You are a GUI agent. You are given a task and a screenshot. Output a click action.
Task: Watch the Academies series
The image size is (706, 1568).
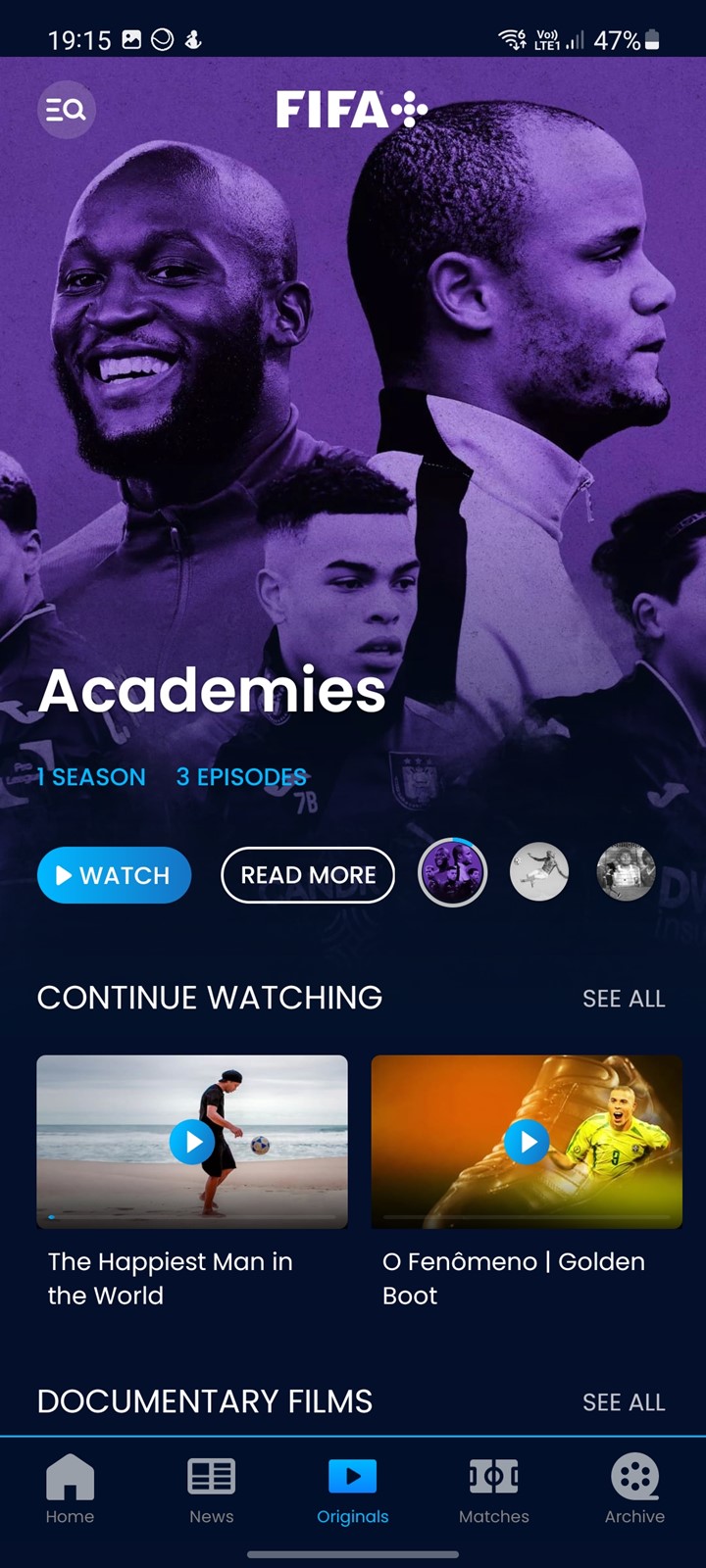coord(114,875)
